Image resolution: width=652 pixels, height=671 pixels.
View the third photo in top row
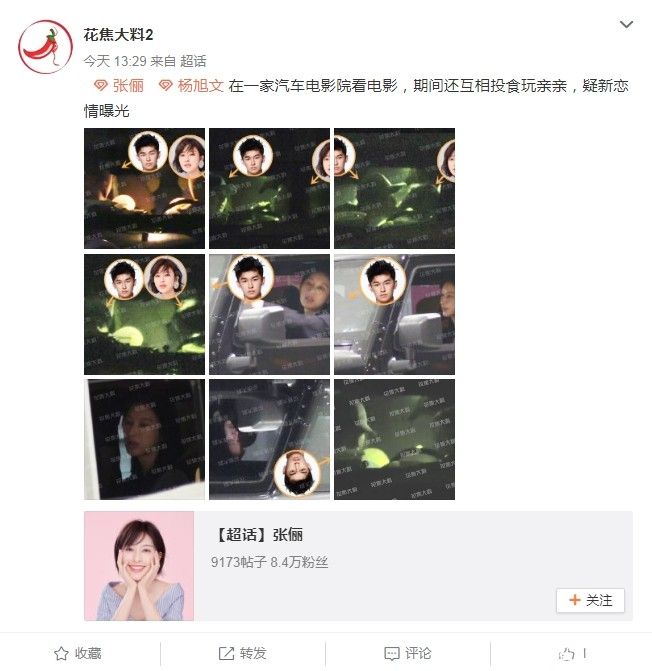pos(394,188)
